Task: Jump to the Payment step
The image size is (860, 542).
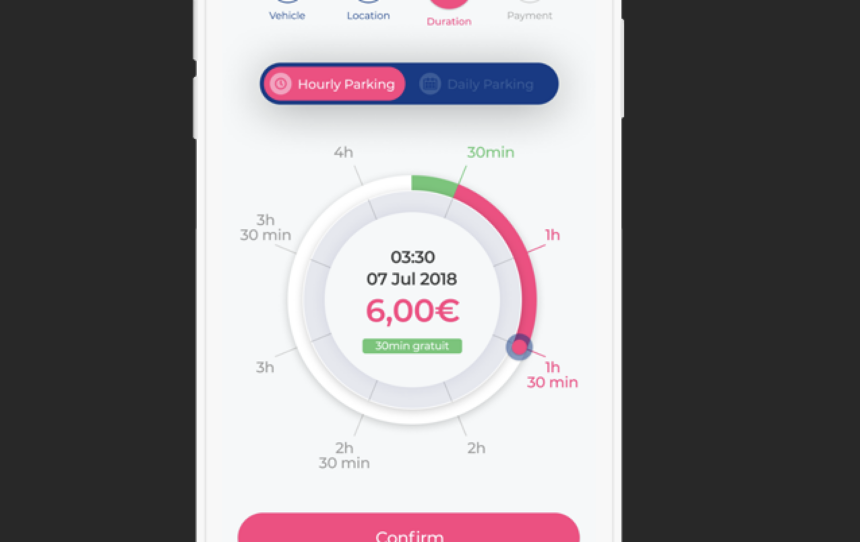Action: coord(529,10)
